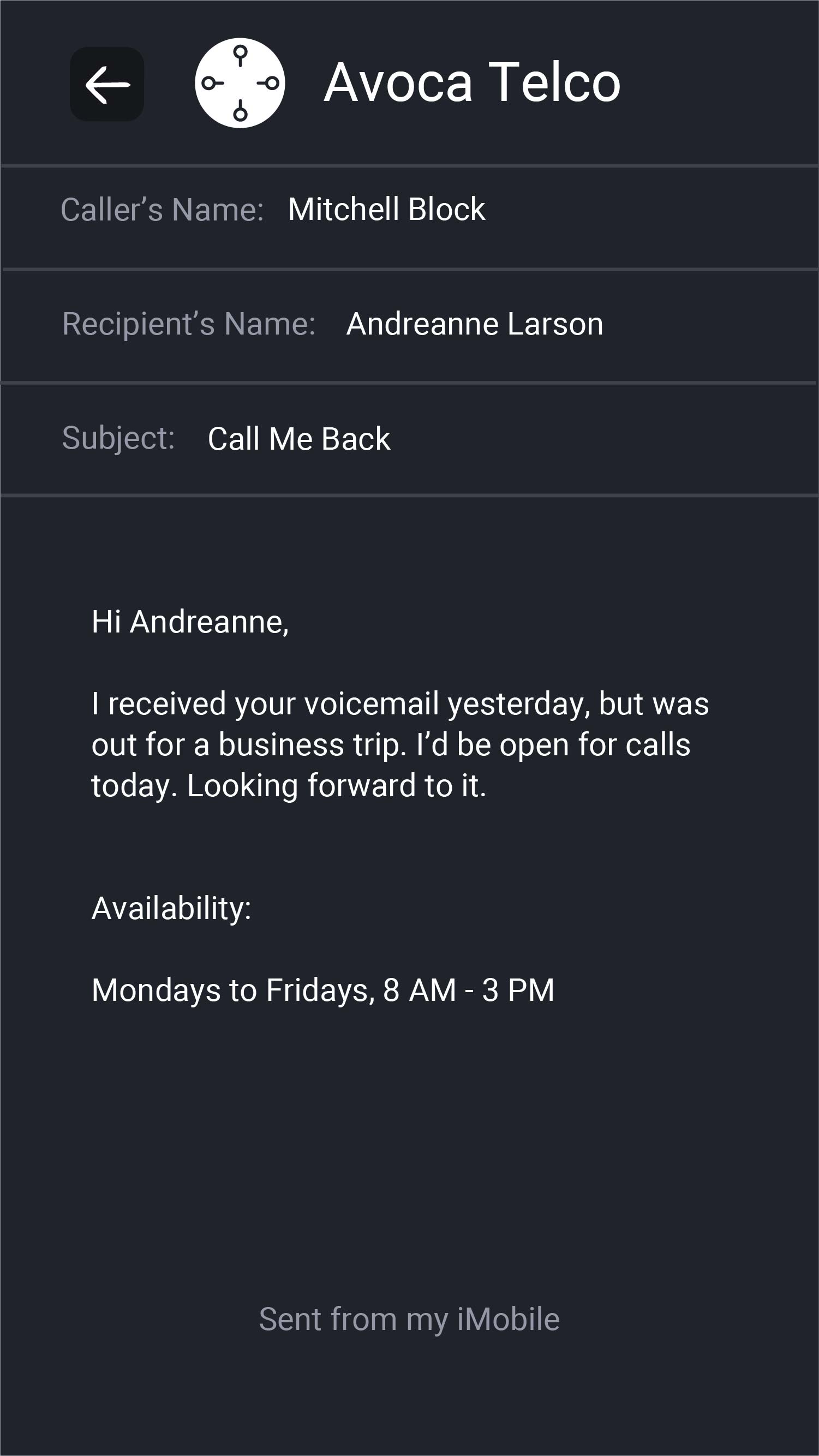Select the divider below the Caller's Name row

(409, 270)
